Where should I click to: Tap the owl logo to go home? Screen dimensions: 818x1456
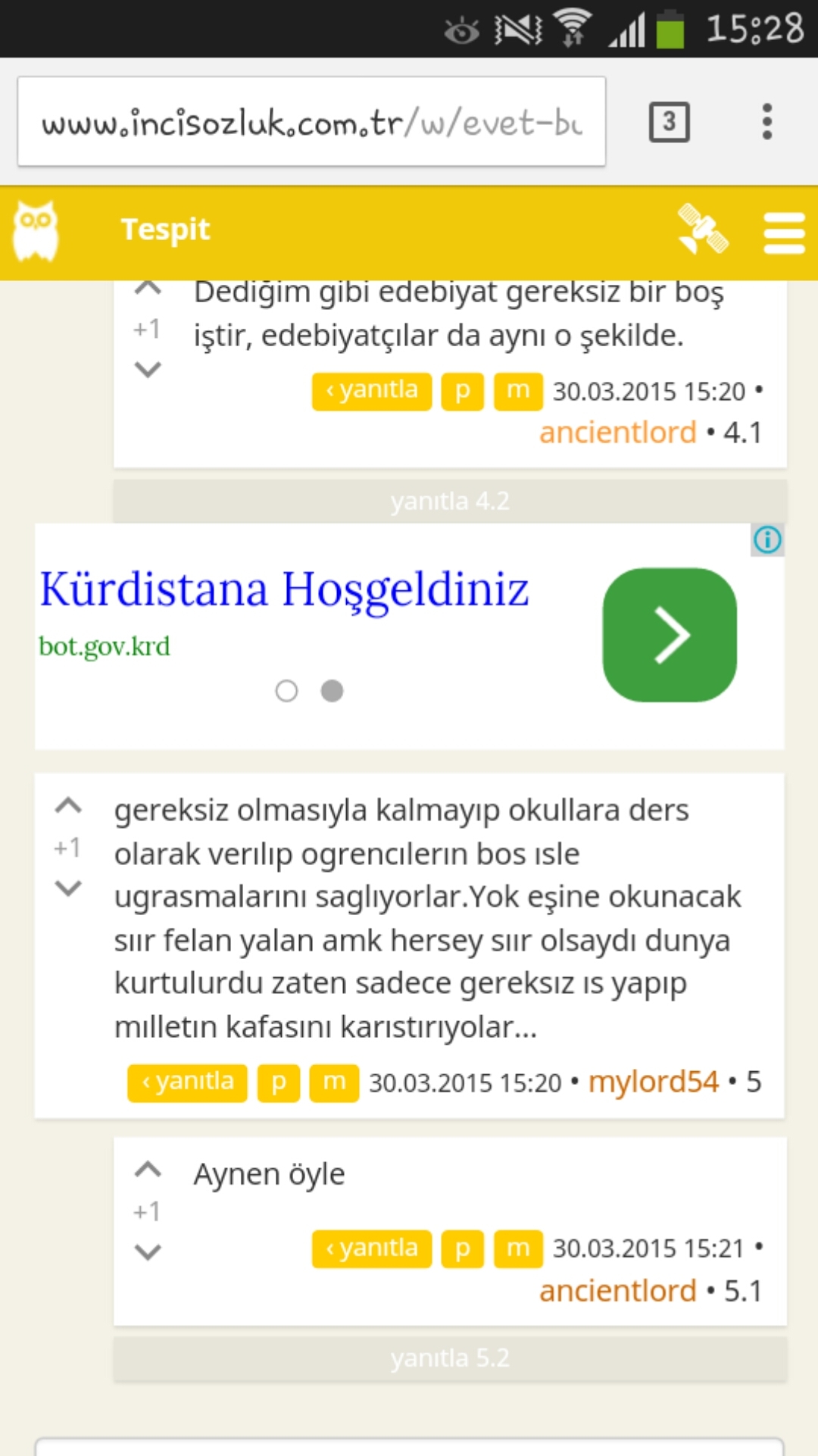[35, 231]
